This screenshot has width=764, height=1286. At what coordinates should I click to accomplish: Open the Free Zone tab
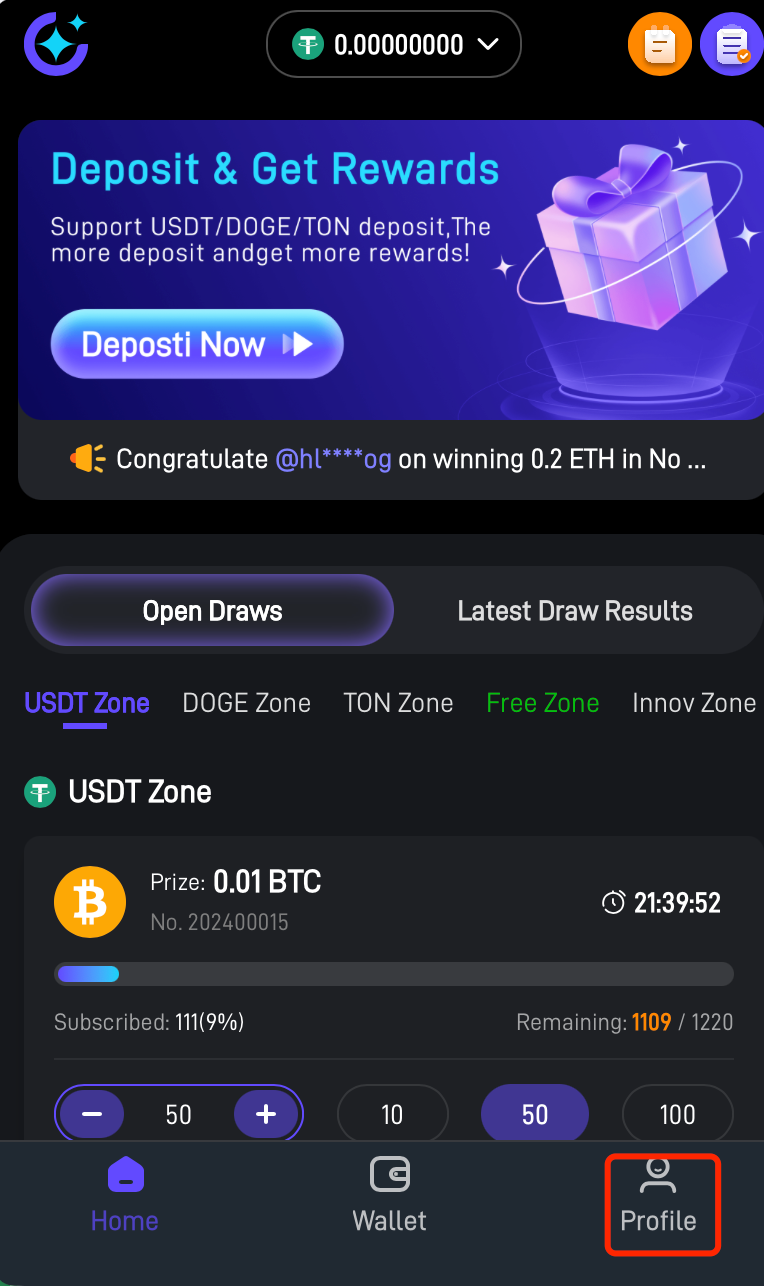coord(542,703)
